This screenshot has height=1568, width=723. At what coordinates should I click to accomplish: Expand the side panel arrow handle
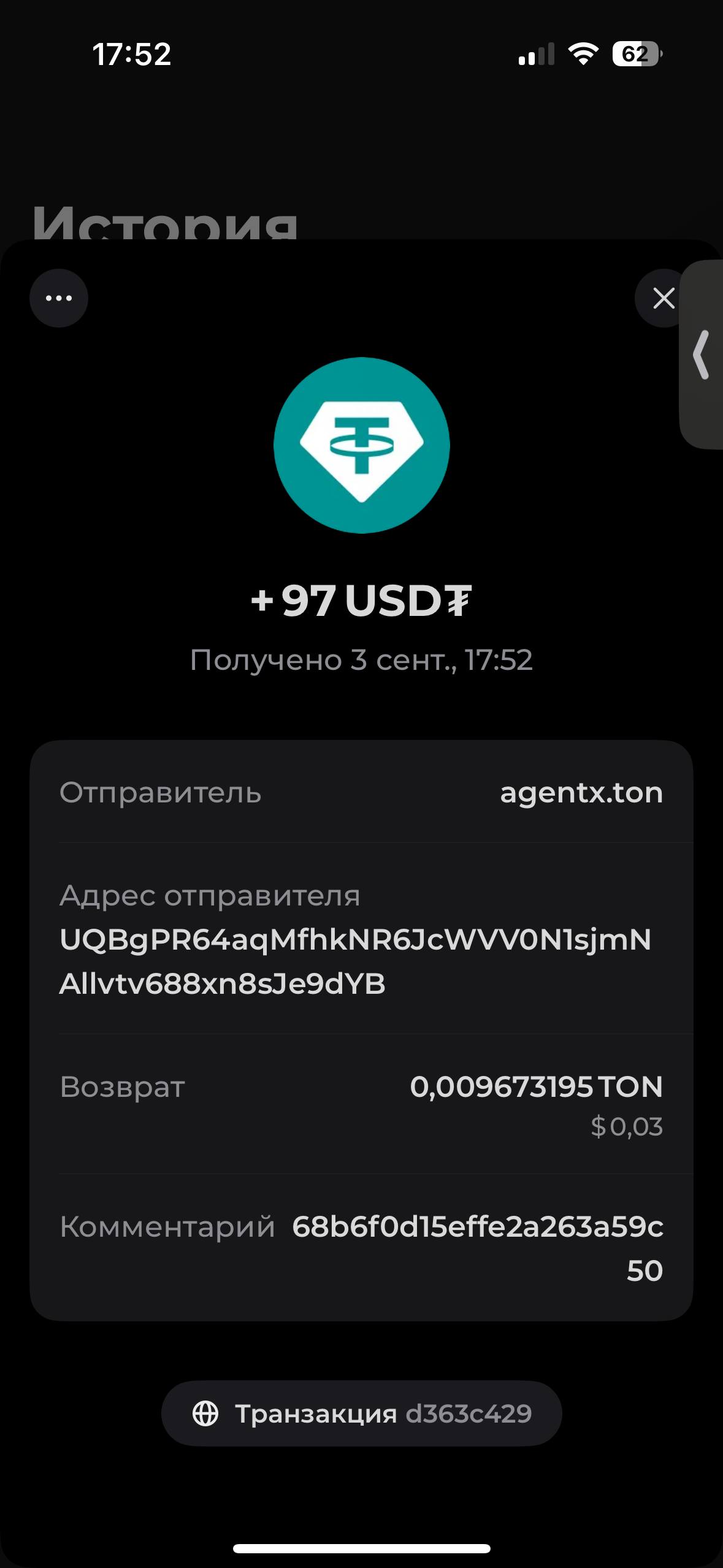coord(702,355)
